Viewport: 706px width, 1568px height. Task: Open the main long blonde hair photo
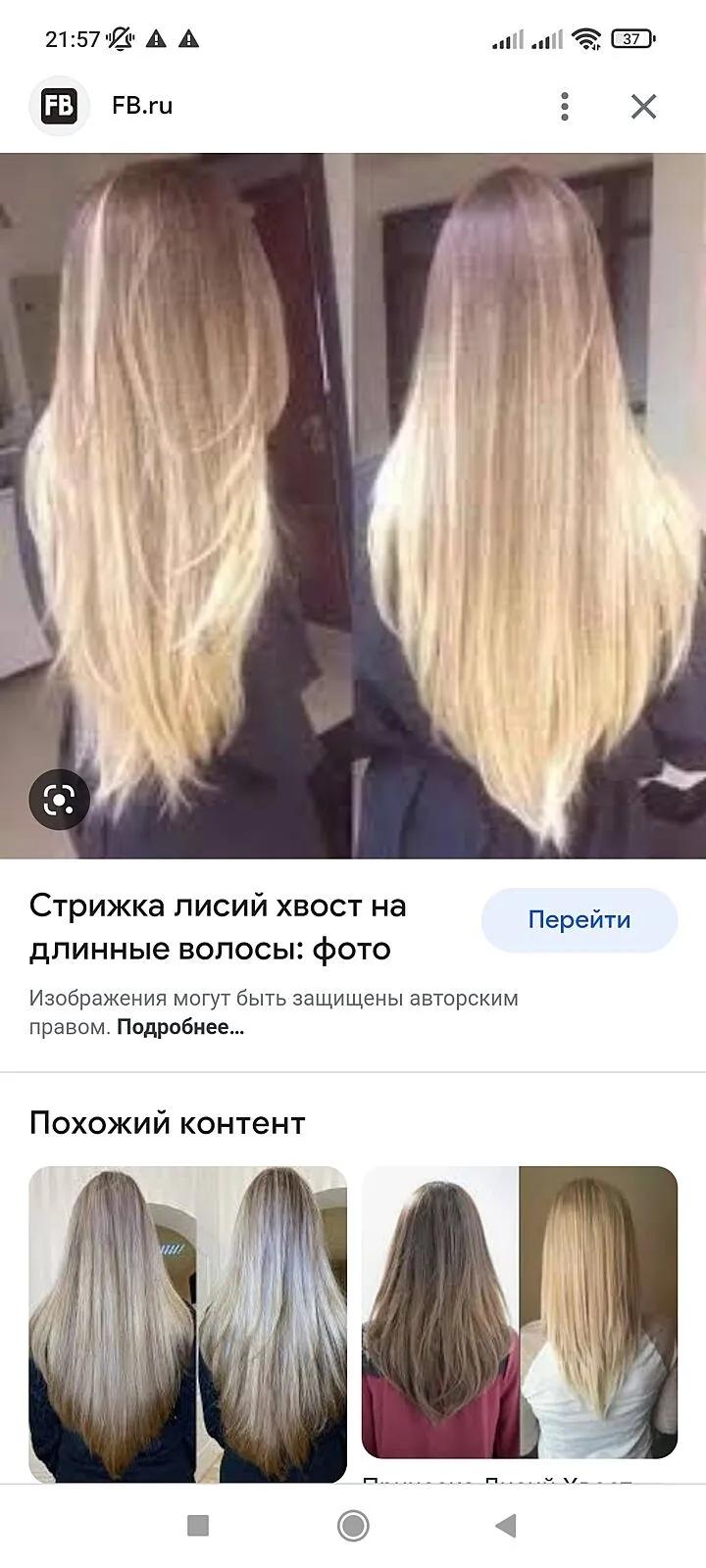tap(353, 506)
